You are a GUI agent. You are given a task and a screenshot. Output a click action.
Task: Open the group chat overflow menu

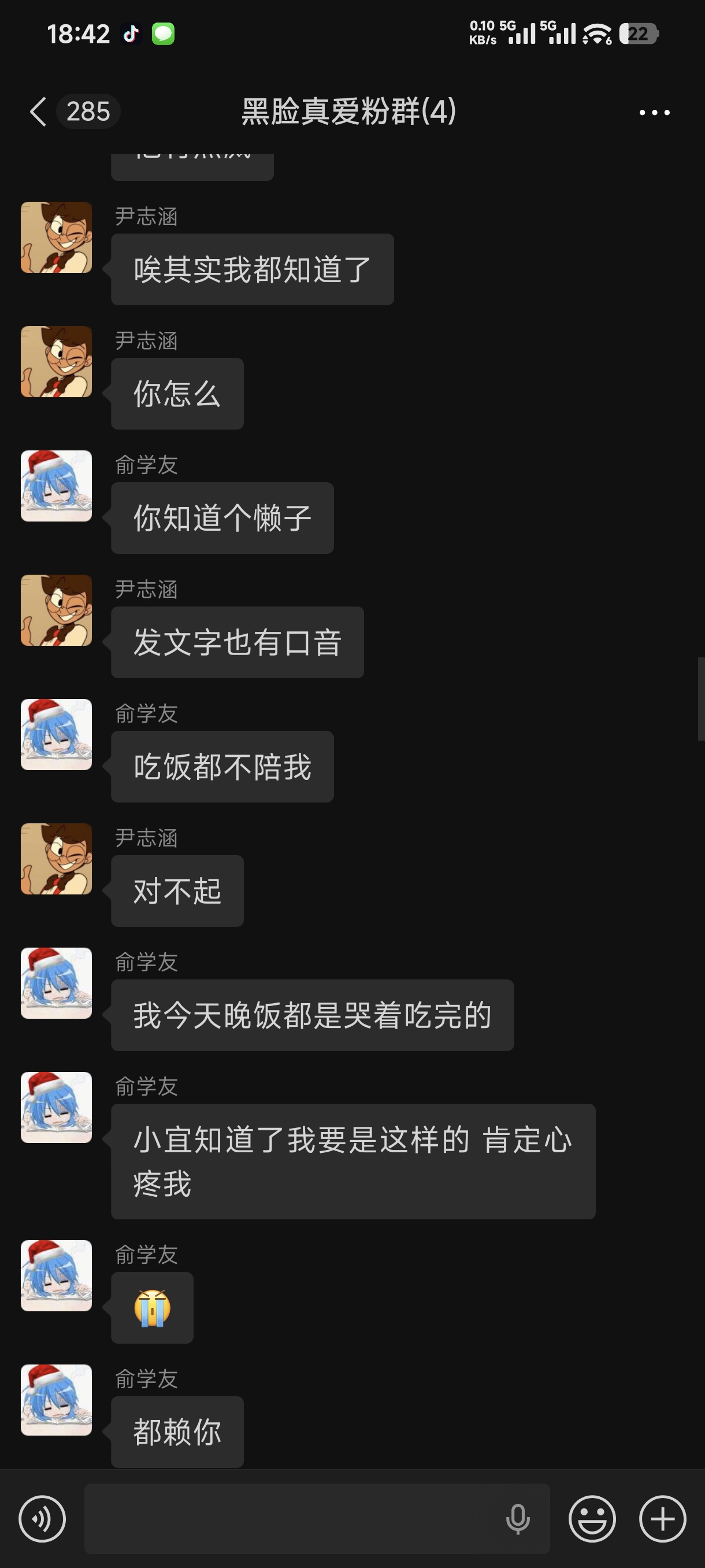click(654, 113)
